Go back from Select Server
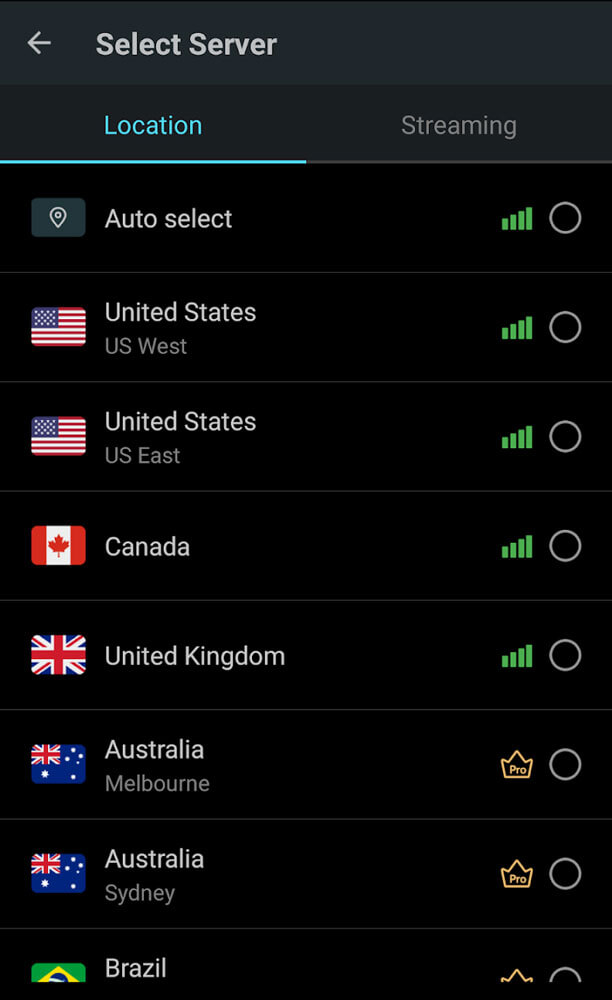The image size is (612, 1000). pyautogui.click(x=39, y=43)
